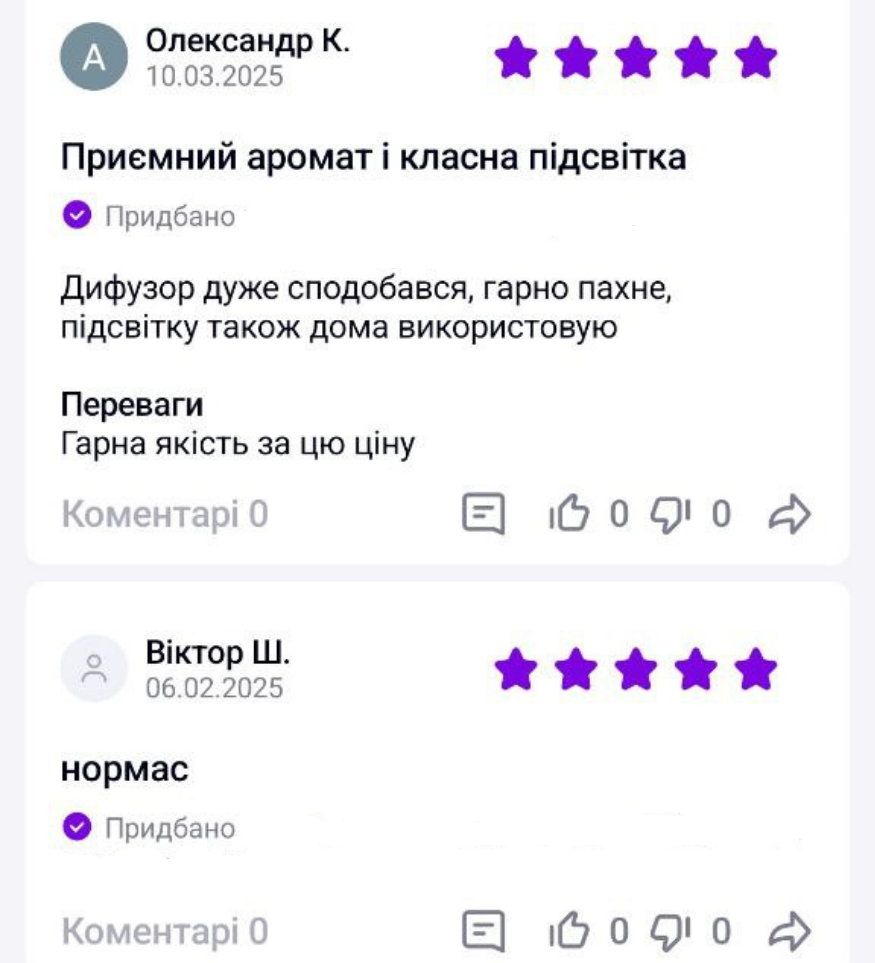Tap thumbs down on Віктор Ш.'s review
875x963 pixels.
(x=670, y=931)
